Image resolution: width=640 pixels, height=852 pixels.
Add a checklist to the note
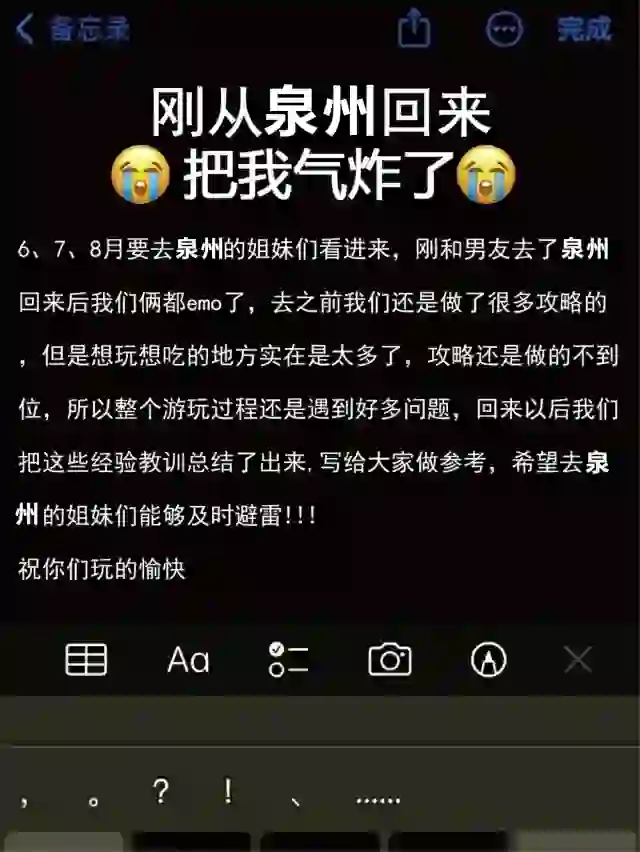click(x=289, y=659)
